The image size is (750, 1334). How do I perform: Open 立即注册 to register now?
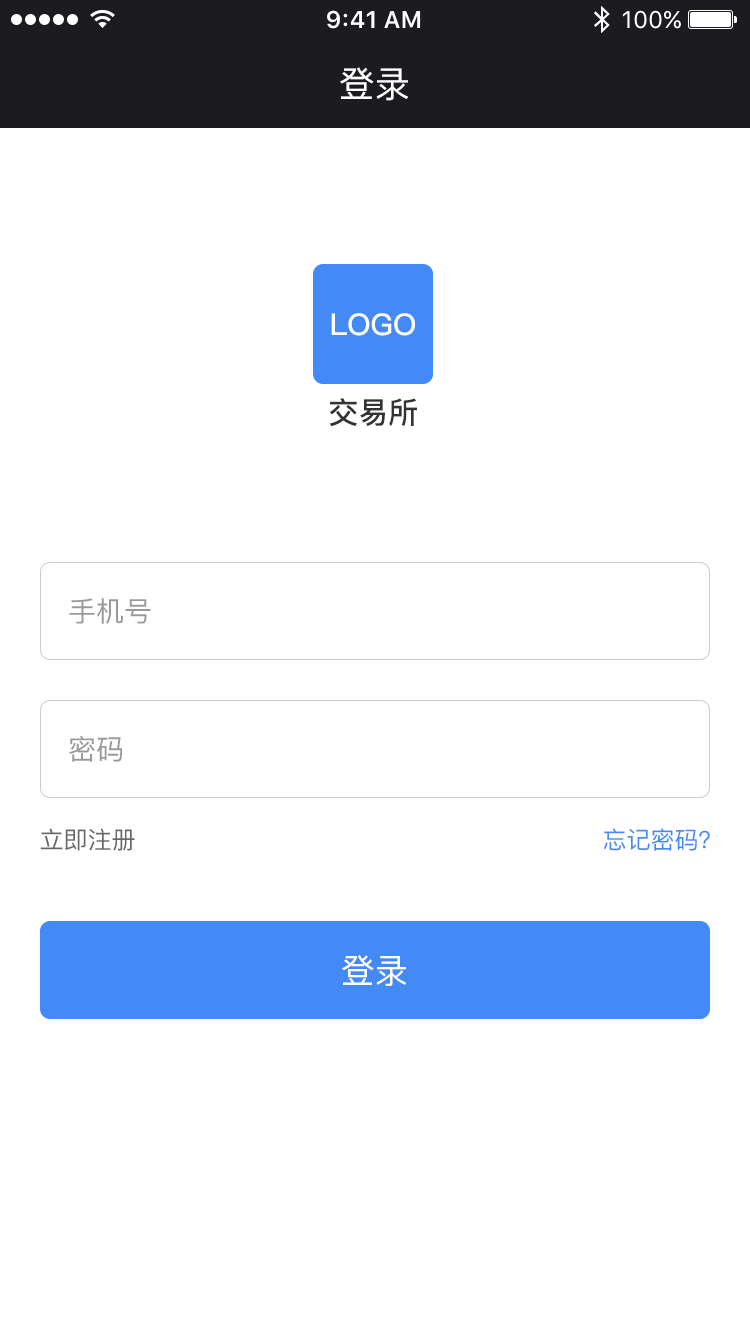point(88,840)
